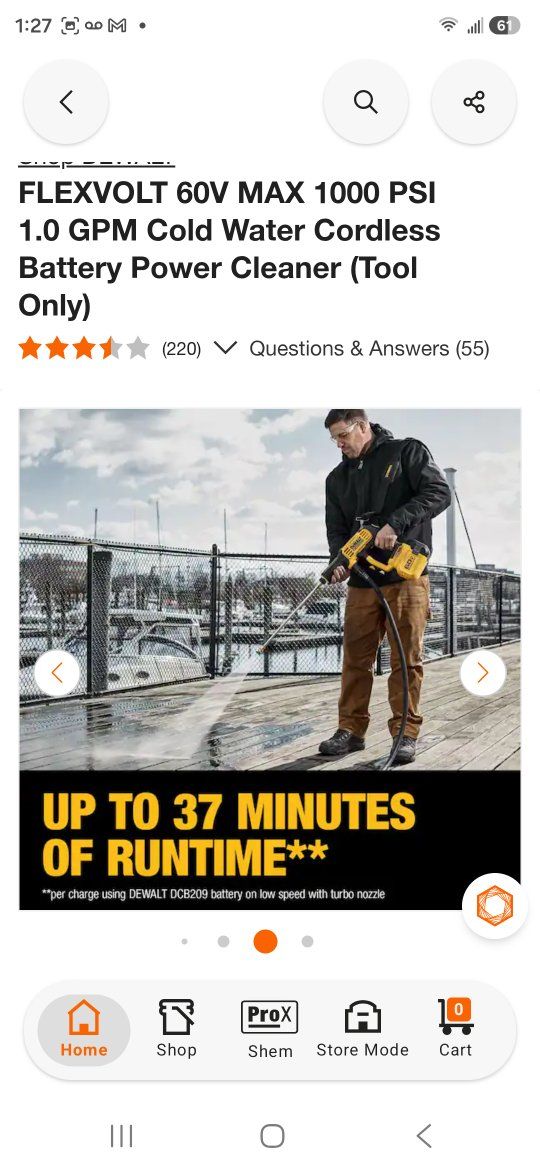This screenshot has height=1170, width=540.
Task: Switch to the Home tab
Action: coord(84,1030)
